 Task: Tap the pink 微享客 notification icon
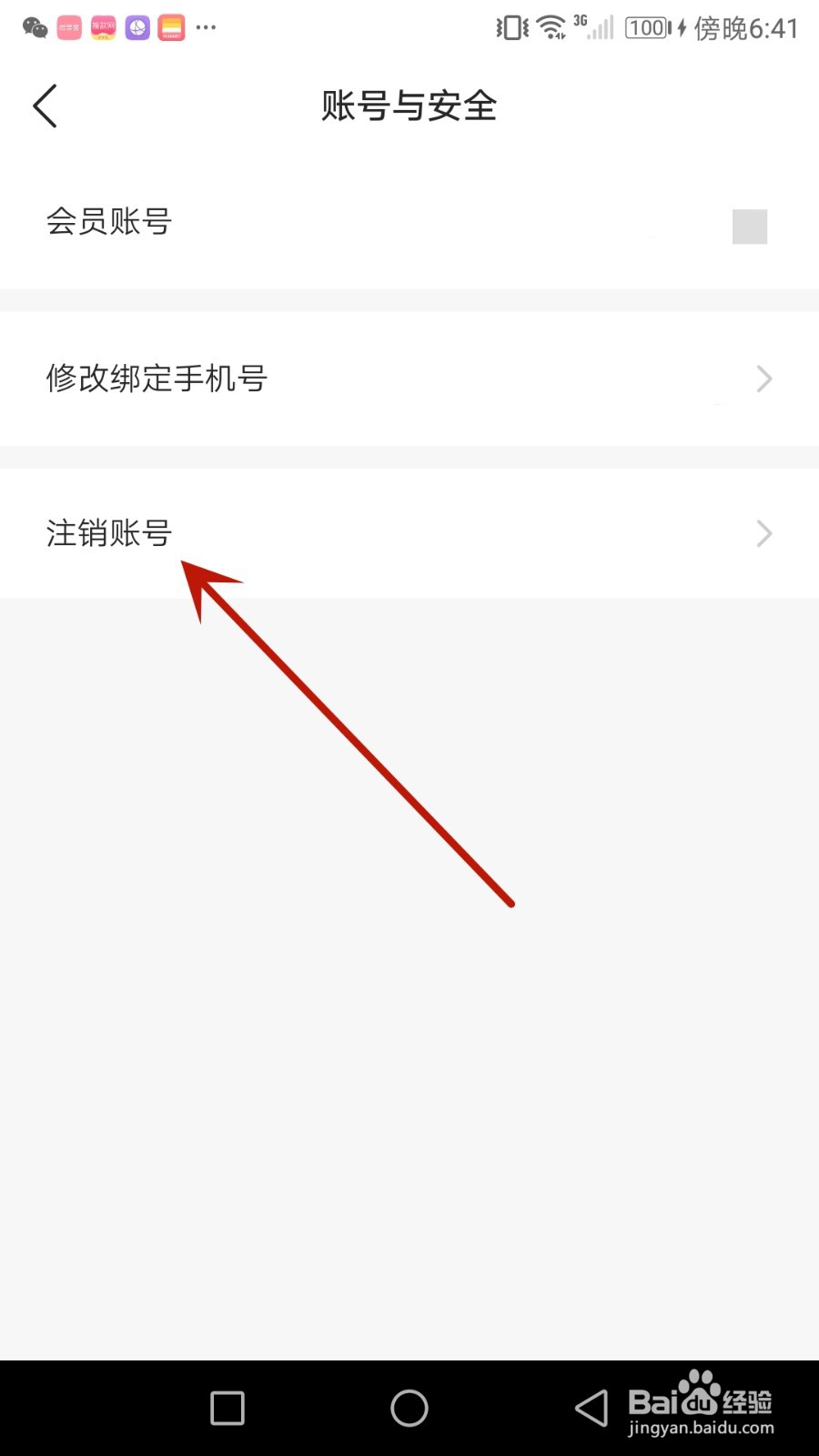point(68,27)
